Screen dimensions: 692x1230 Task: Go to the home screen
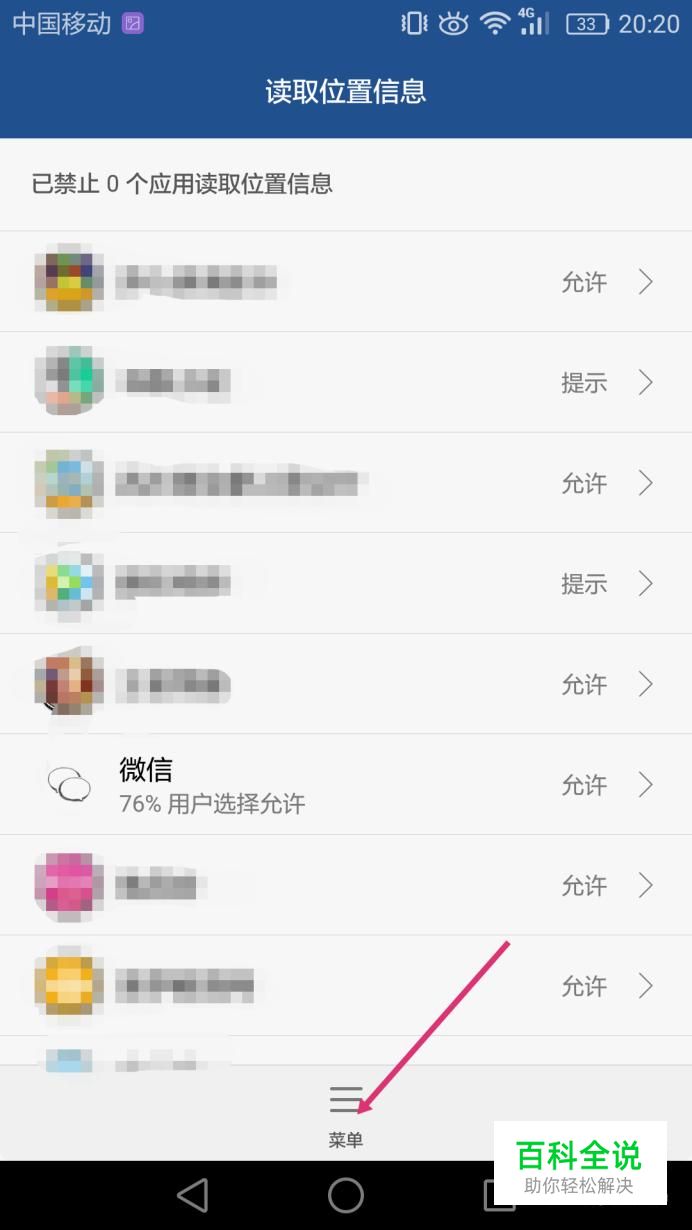coord(346,1195)
